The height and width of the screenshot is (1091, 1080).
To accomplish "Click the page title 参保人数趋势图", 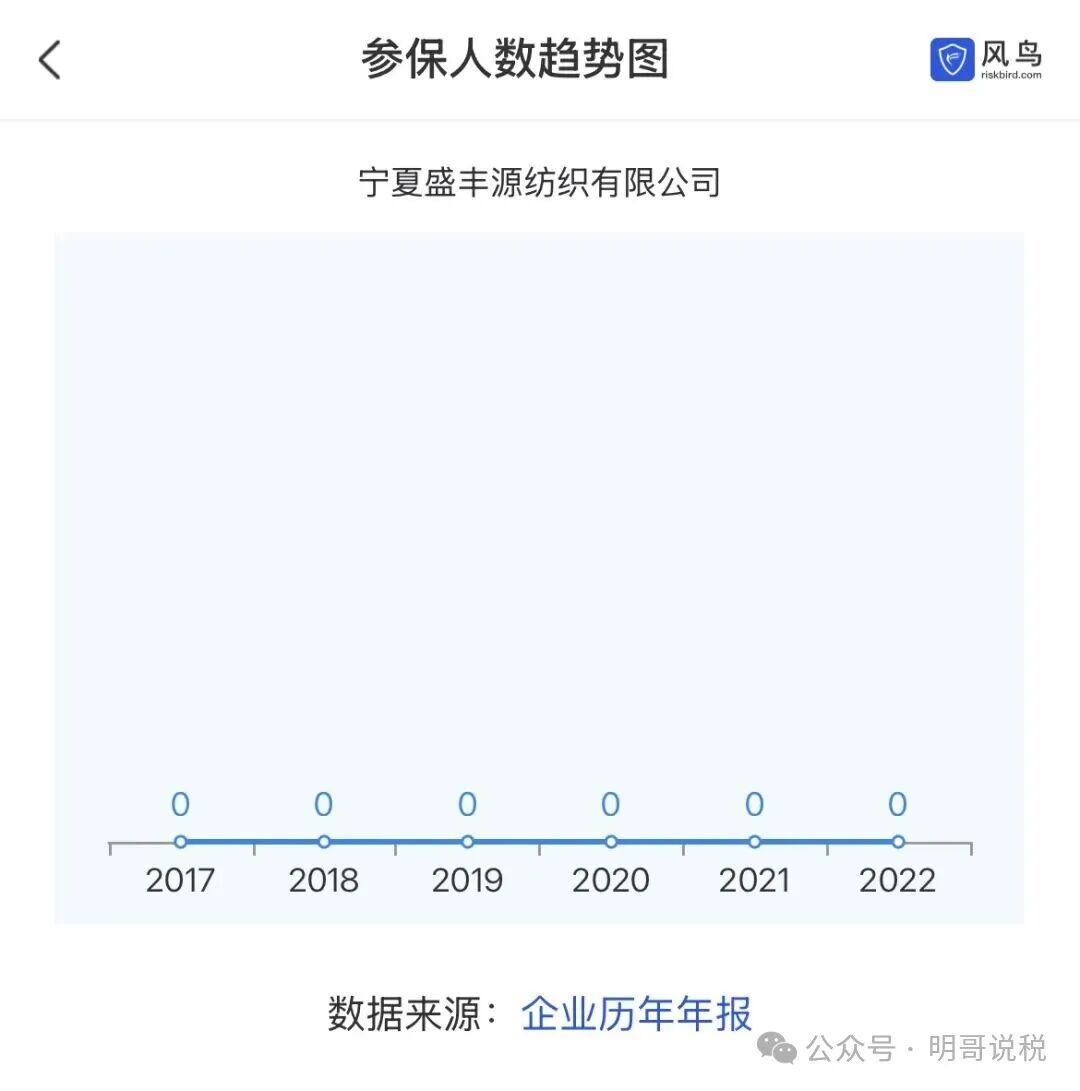I will click(x=518, y=59).
